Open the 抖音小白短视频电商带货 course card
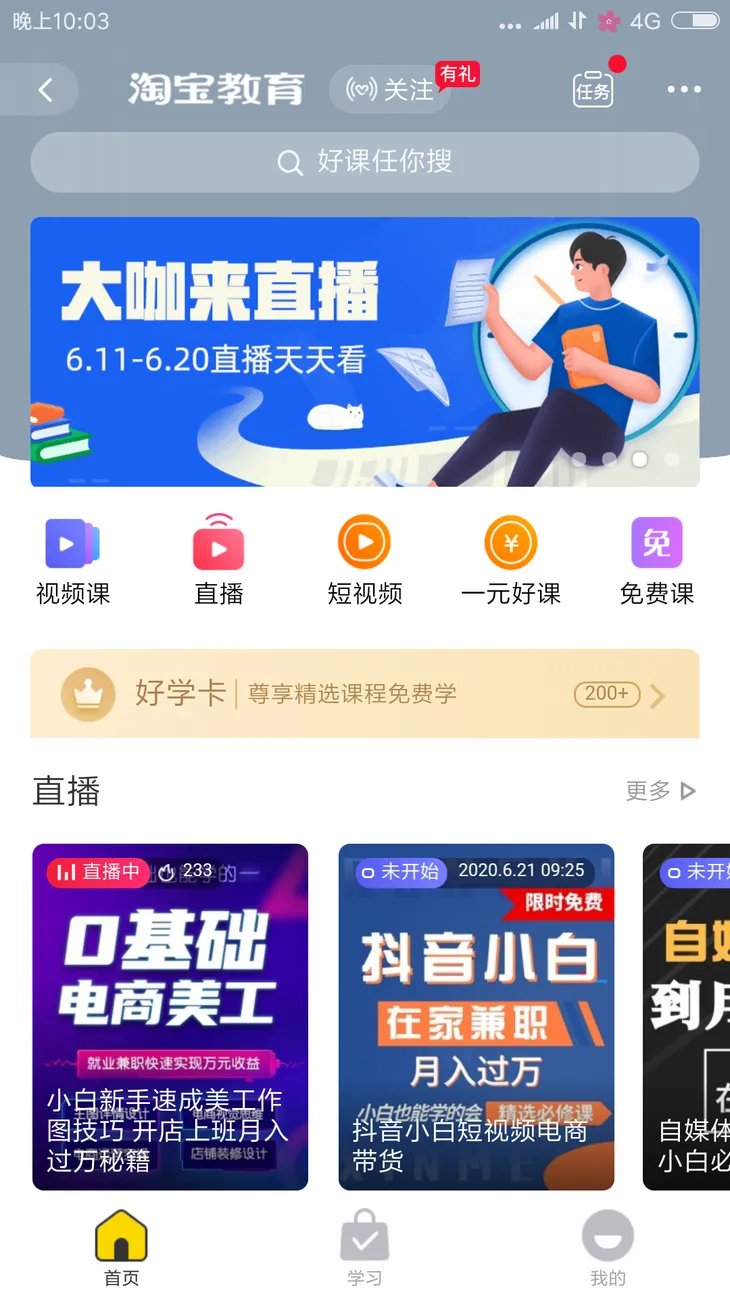This screenshot has width=730, height=1298. [x=476, y=1016]
